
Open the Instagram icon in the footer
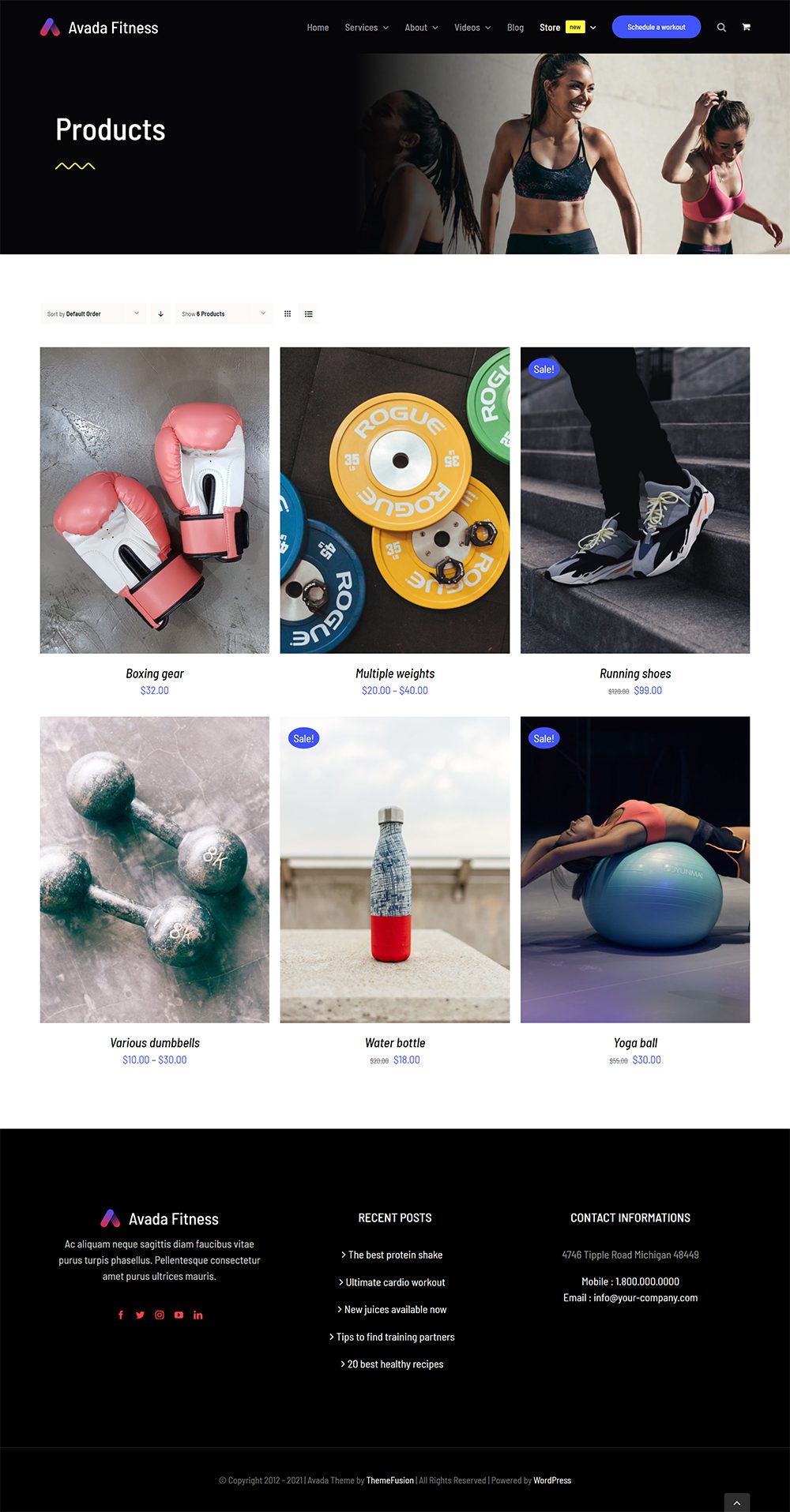tap(160, 1315)
